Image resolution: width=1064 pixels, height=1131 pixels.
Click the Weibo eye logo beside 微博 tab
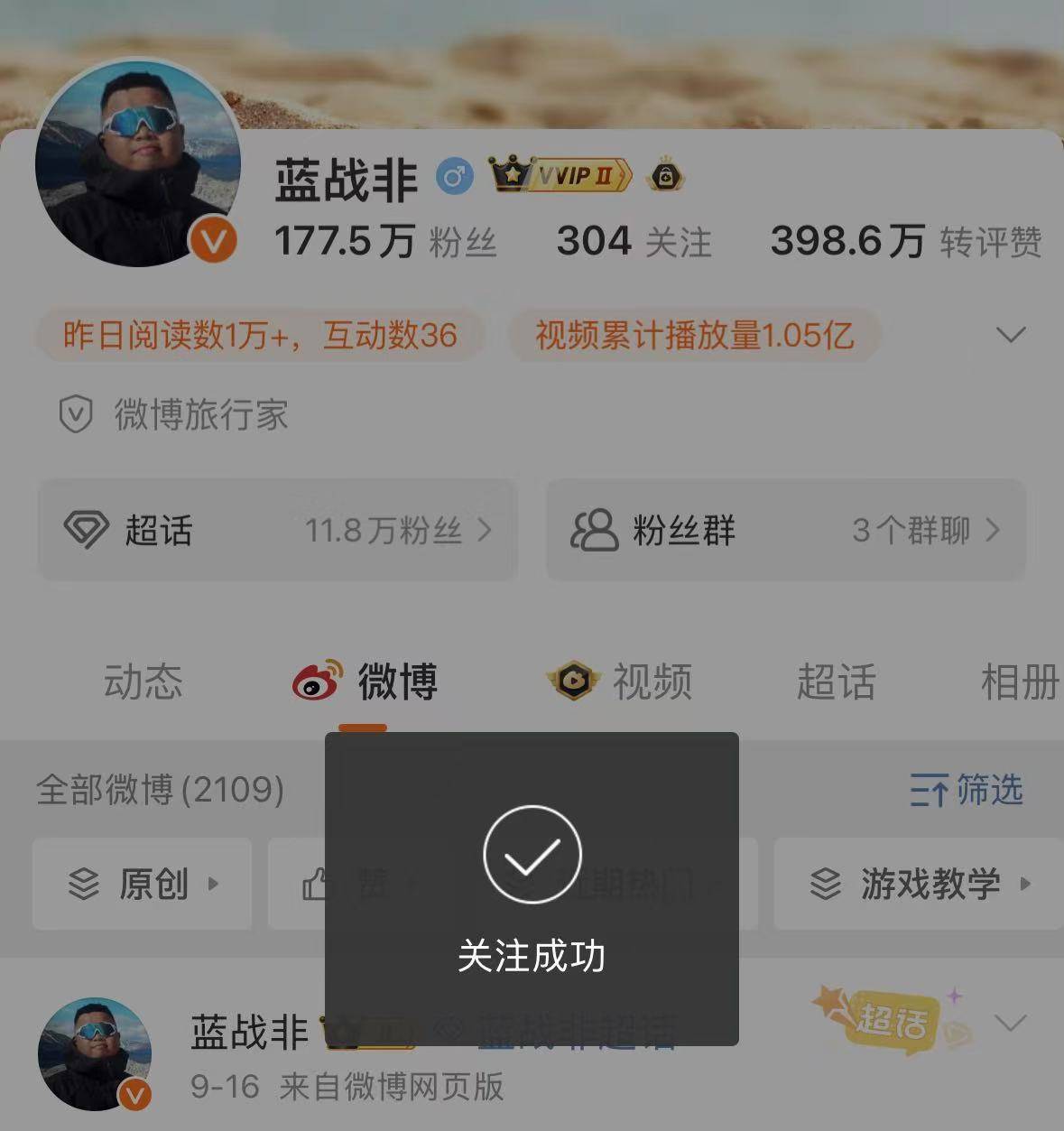click(316, 682)
